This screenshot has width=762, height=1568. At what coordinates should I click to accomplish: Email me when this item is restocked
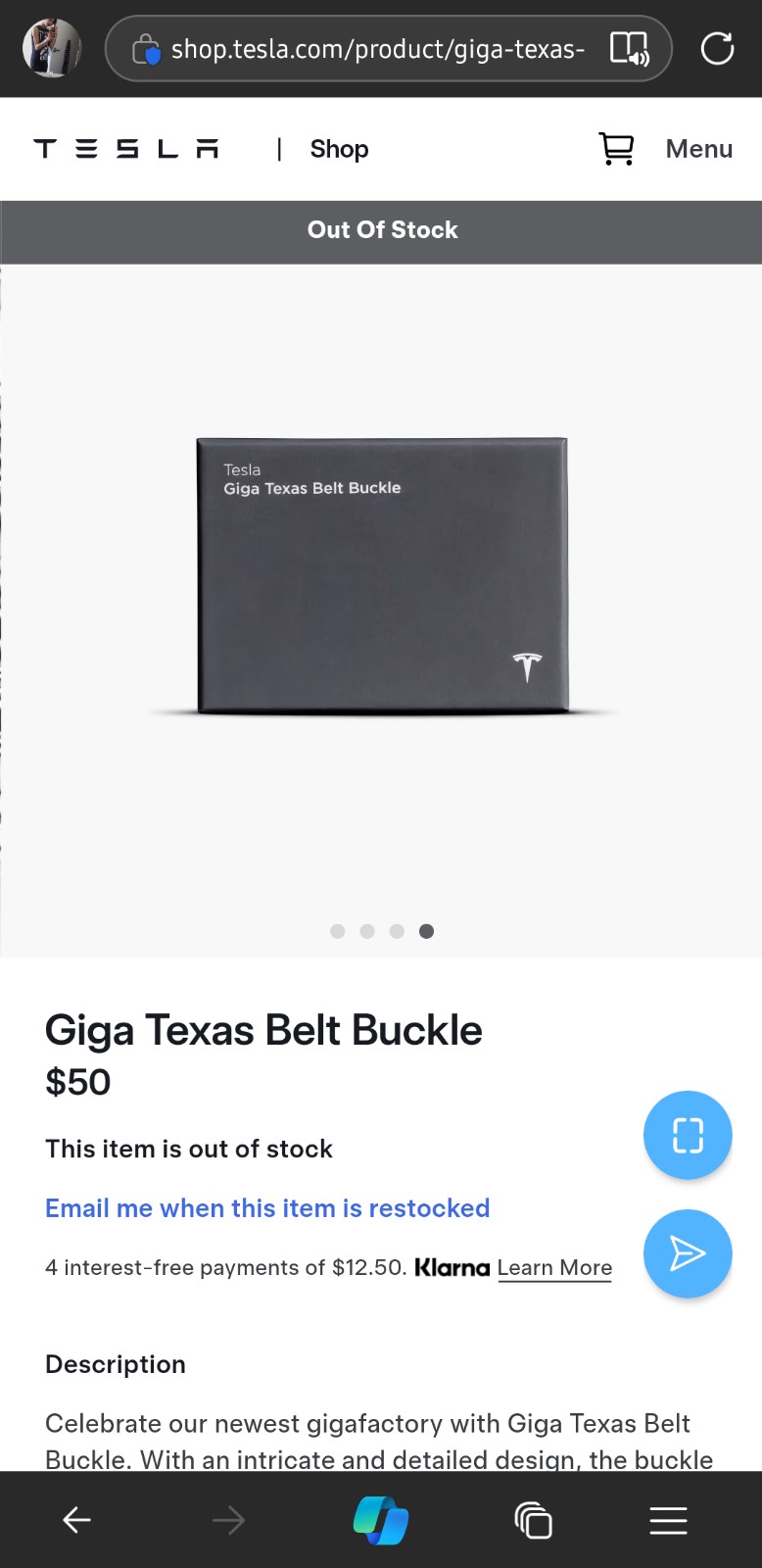(x=267, y=1208)
